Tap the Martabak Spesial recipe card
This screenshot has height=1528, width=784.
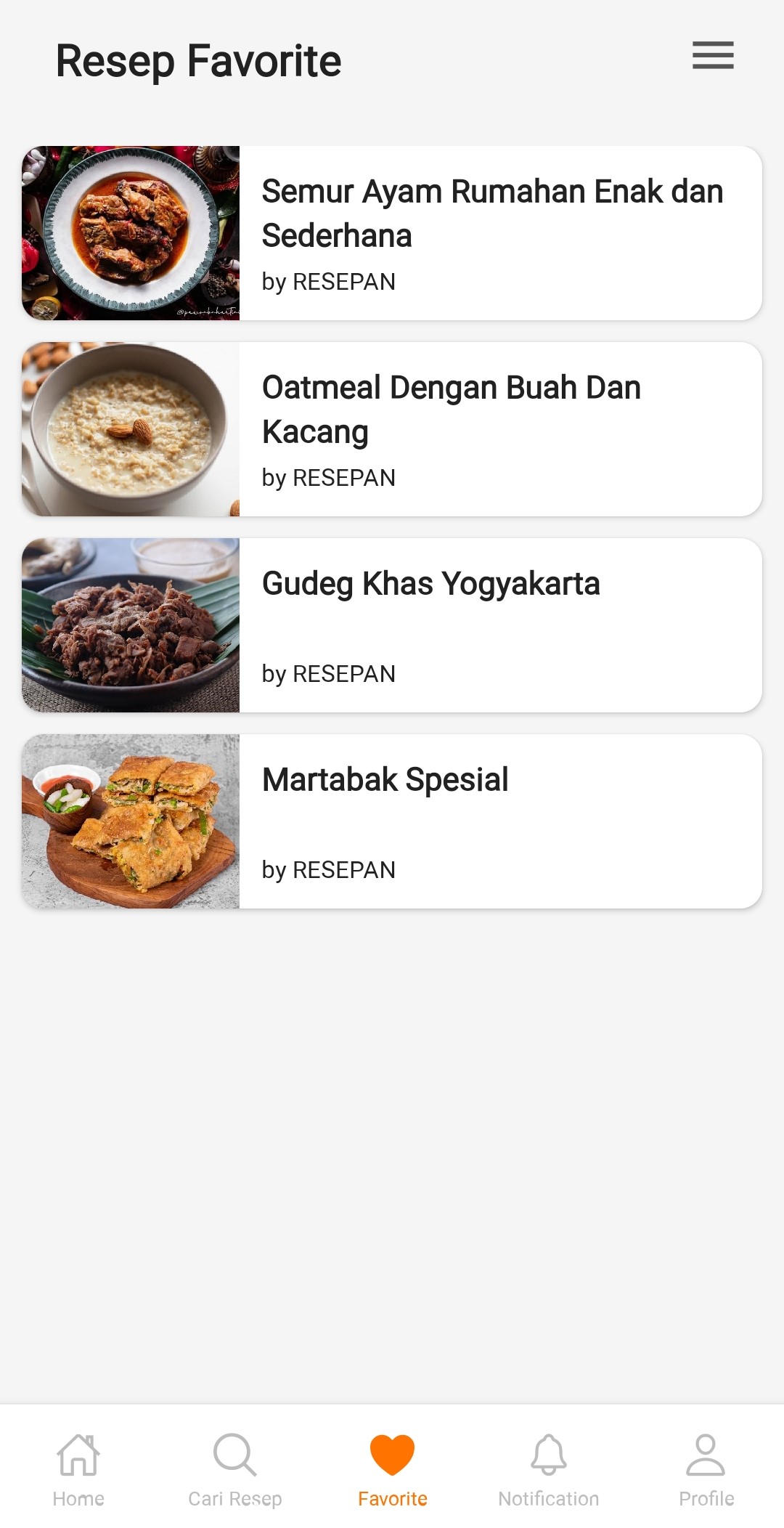[x=392, y=821]
